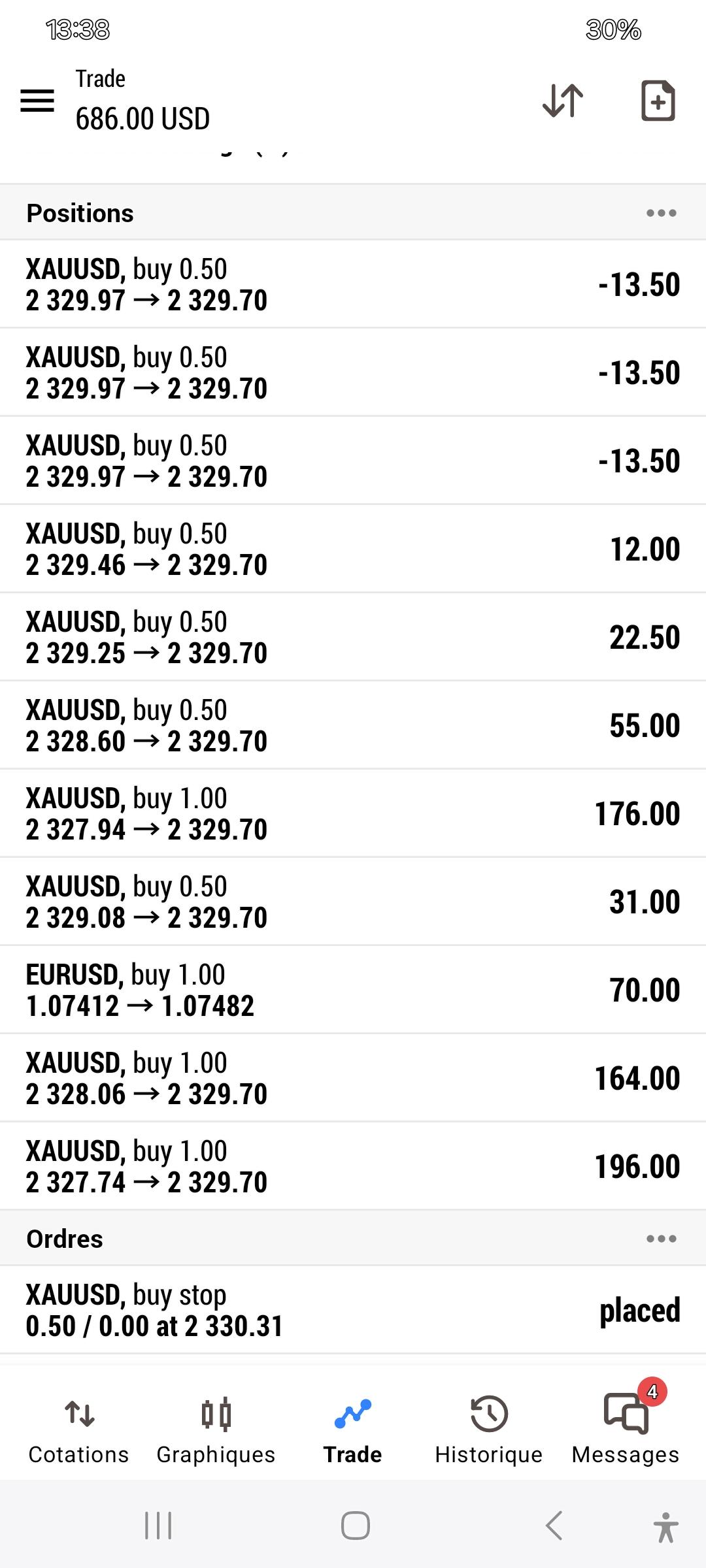Open the XAUUSD position with 55.00 profit
Screen dimensions: 706x1568
tap(353, 725)
